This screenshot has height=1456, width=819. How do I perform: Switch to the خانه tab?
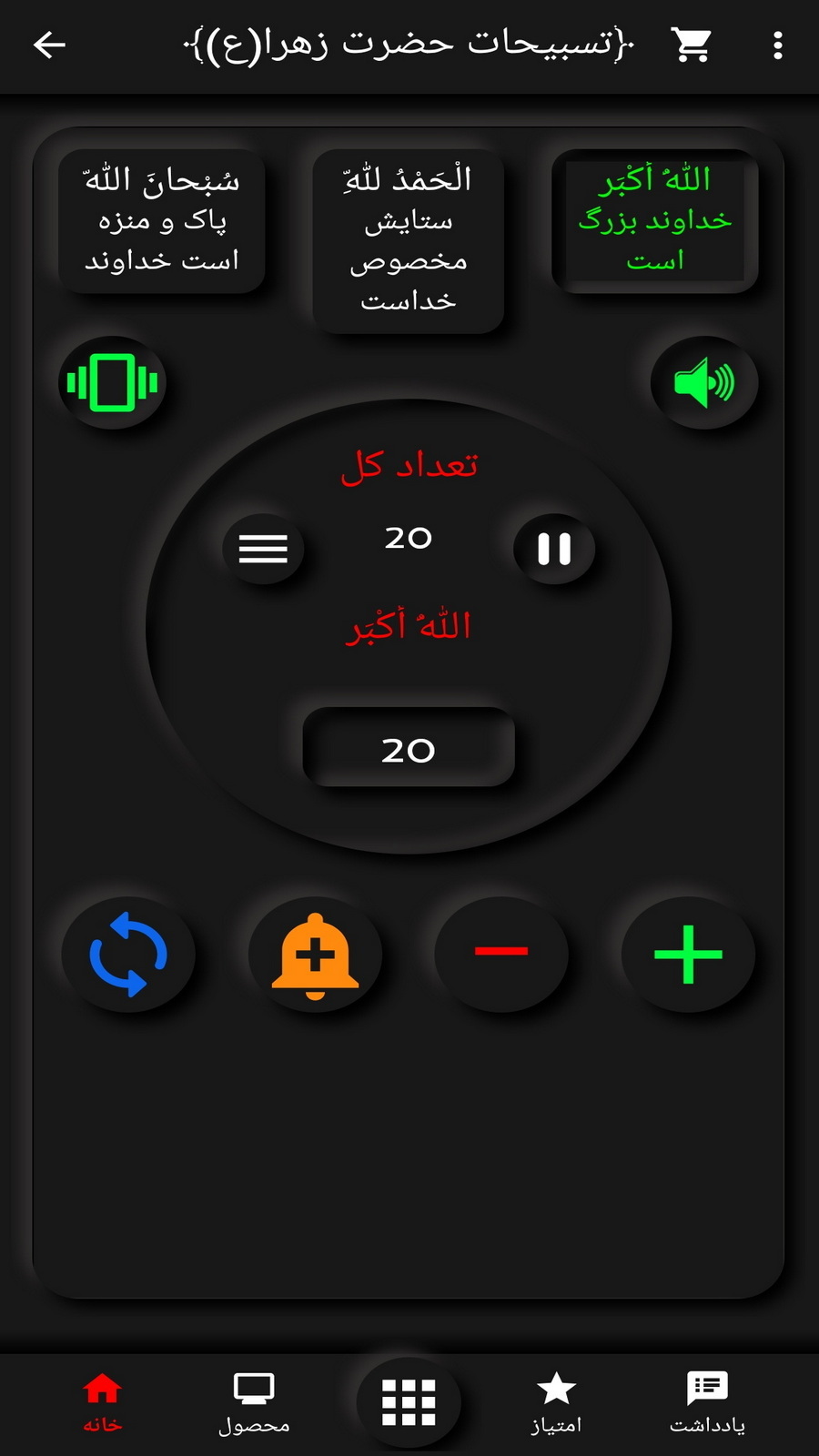(x=102, y=1401)
